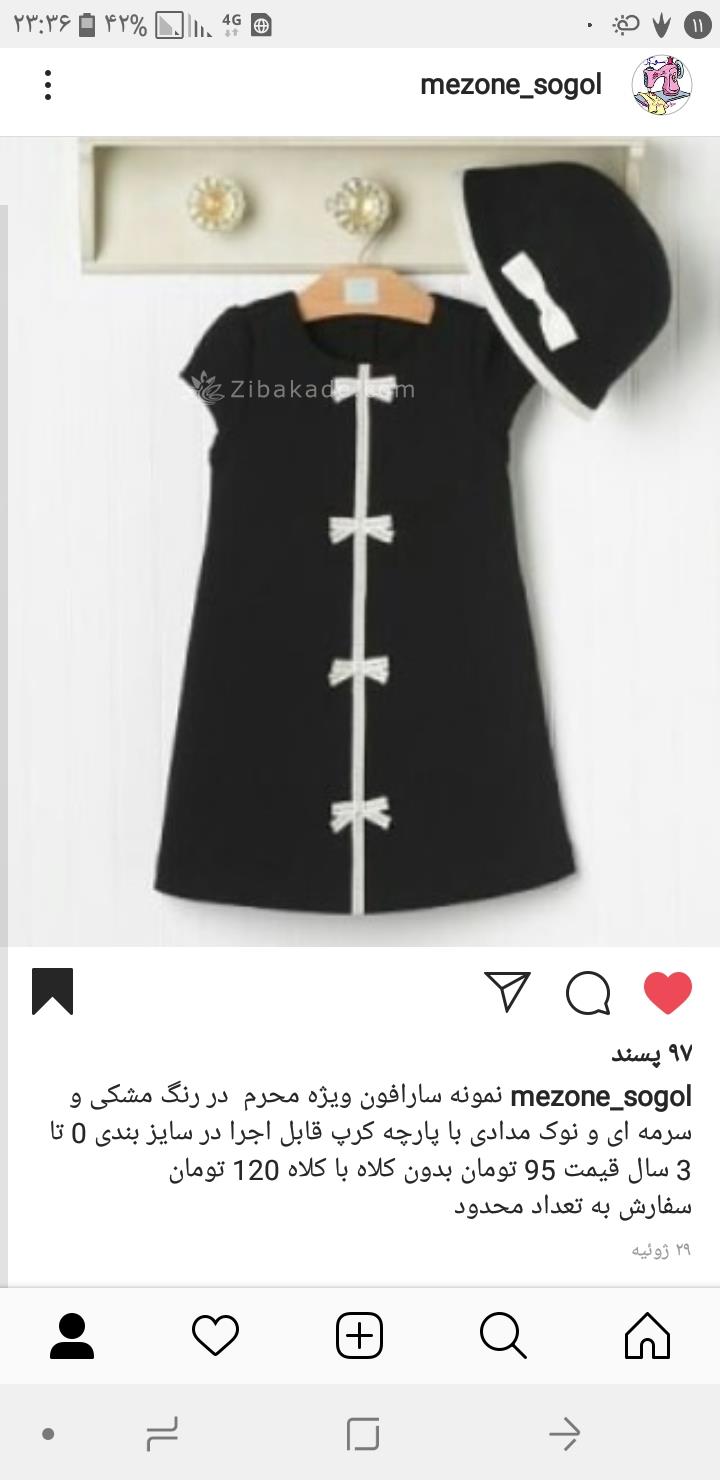Tap mezone_sogol bold name in caption
Image resolution: width=720 pixels, height=1480 pixels.
[601, 1095]
